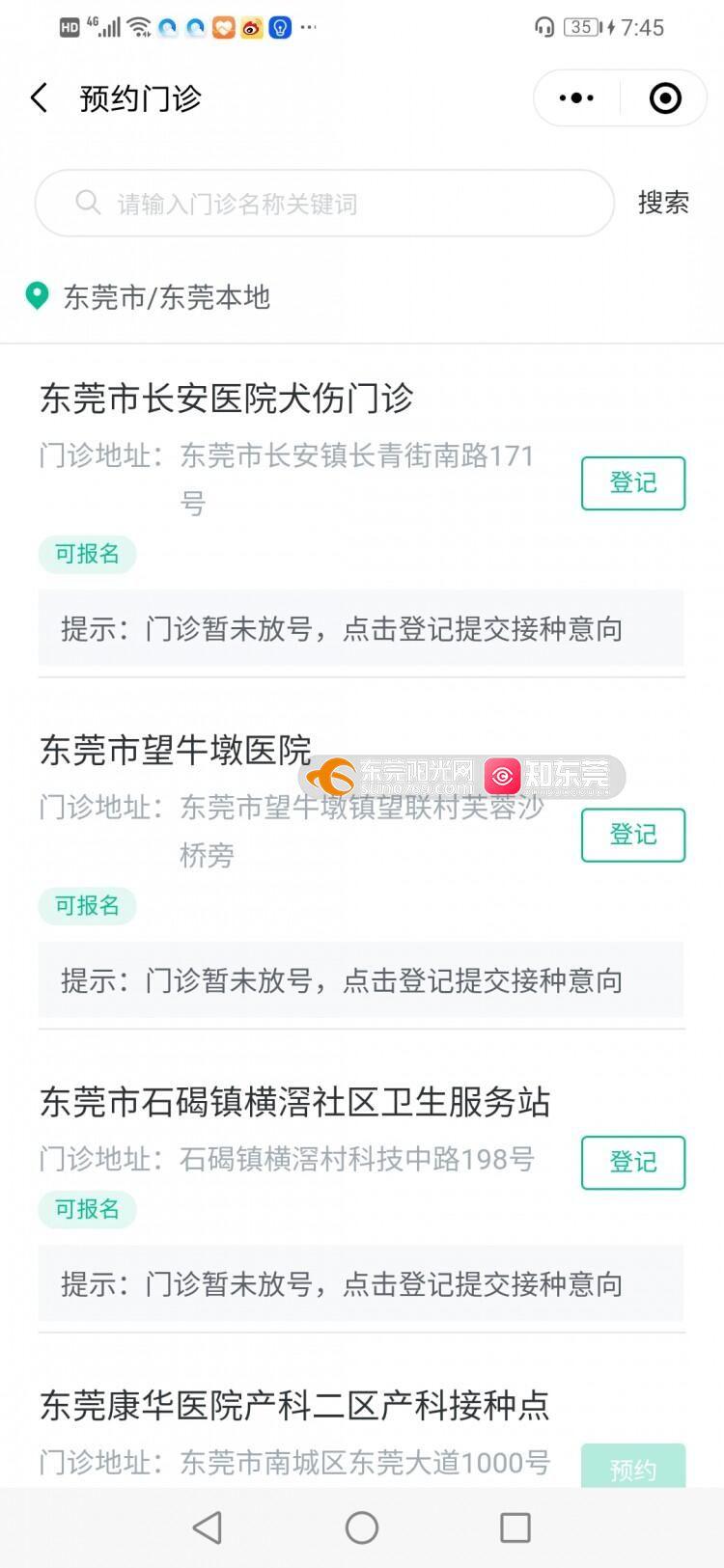
Task: Tap the 搜索 button
Action: click(663, 203)
